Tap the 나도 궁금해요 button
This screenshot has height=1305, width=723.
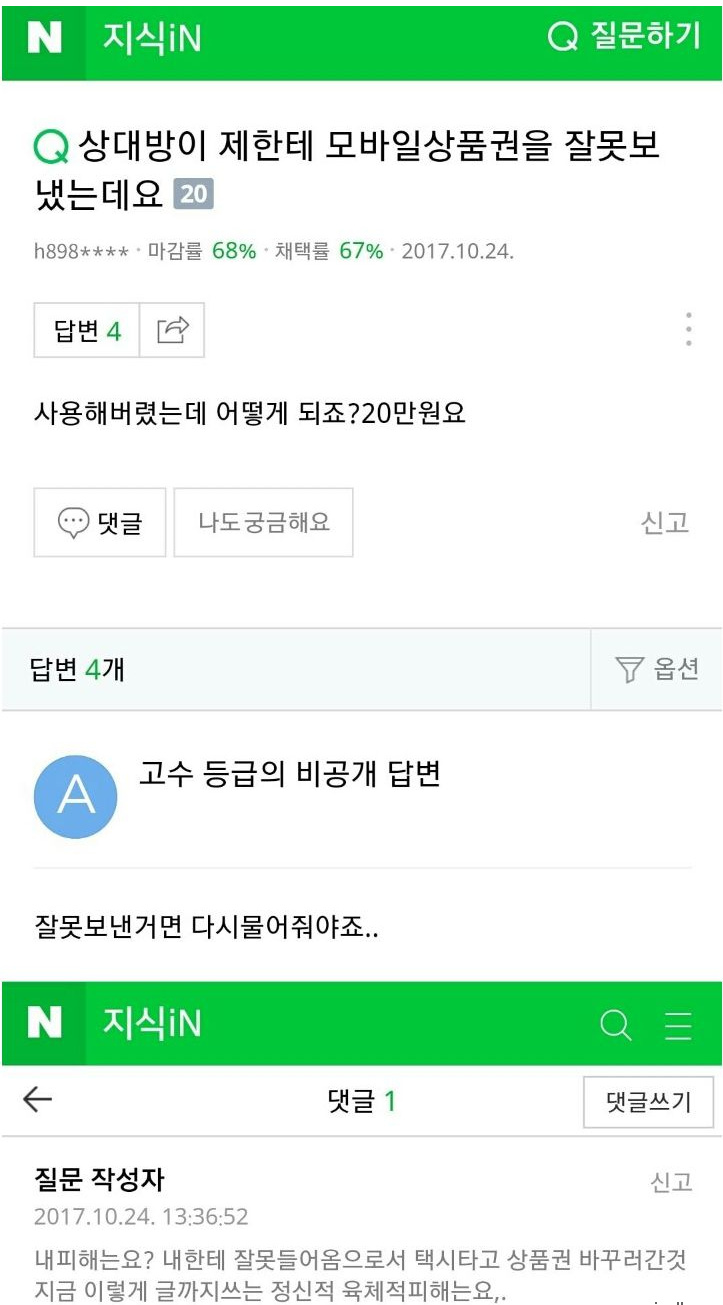tap(264, 522)
